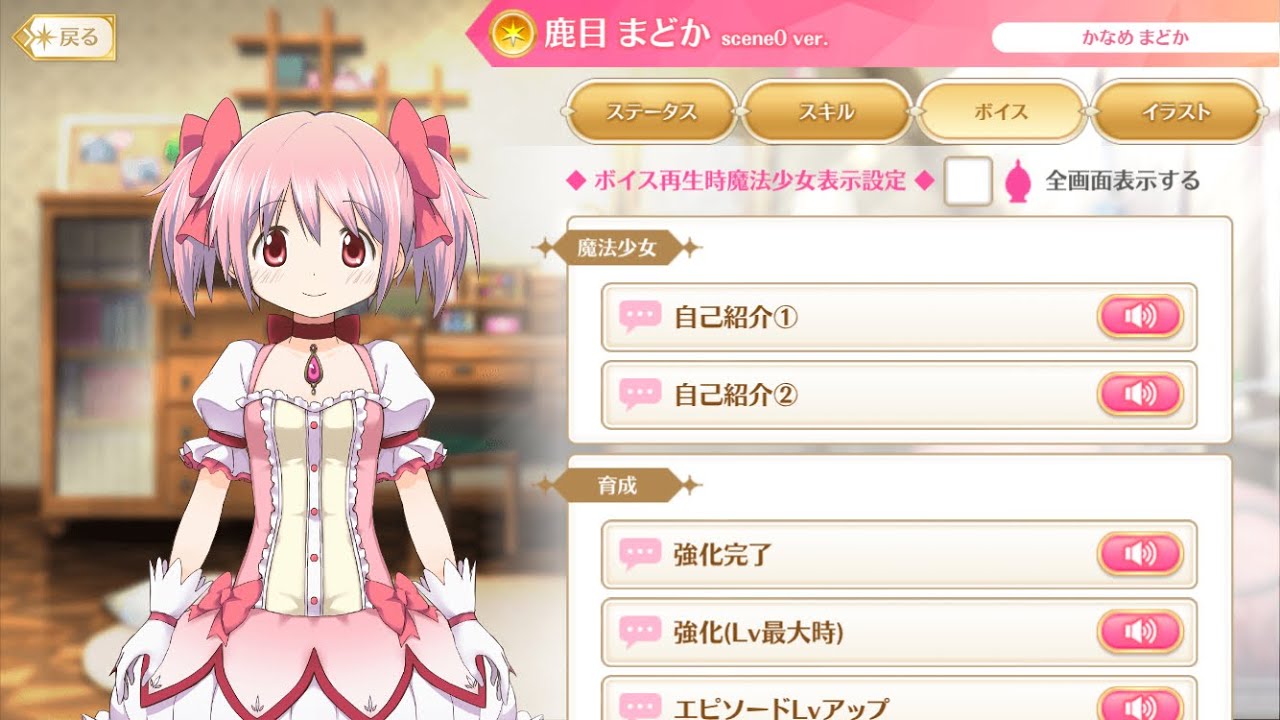Play the 自己紹介① voice clip

(1140, 317)
